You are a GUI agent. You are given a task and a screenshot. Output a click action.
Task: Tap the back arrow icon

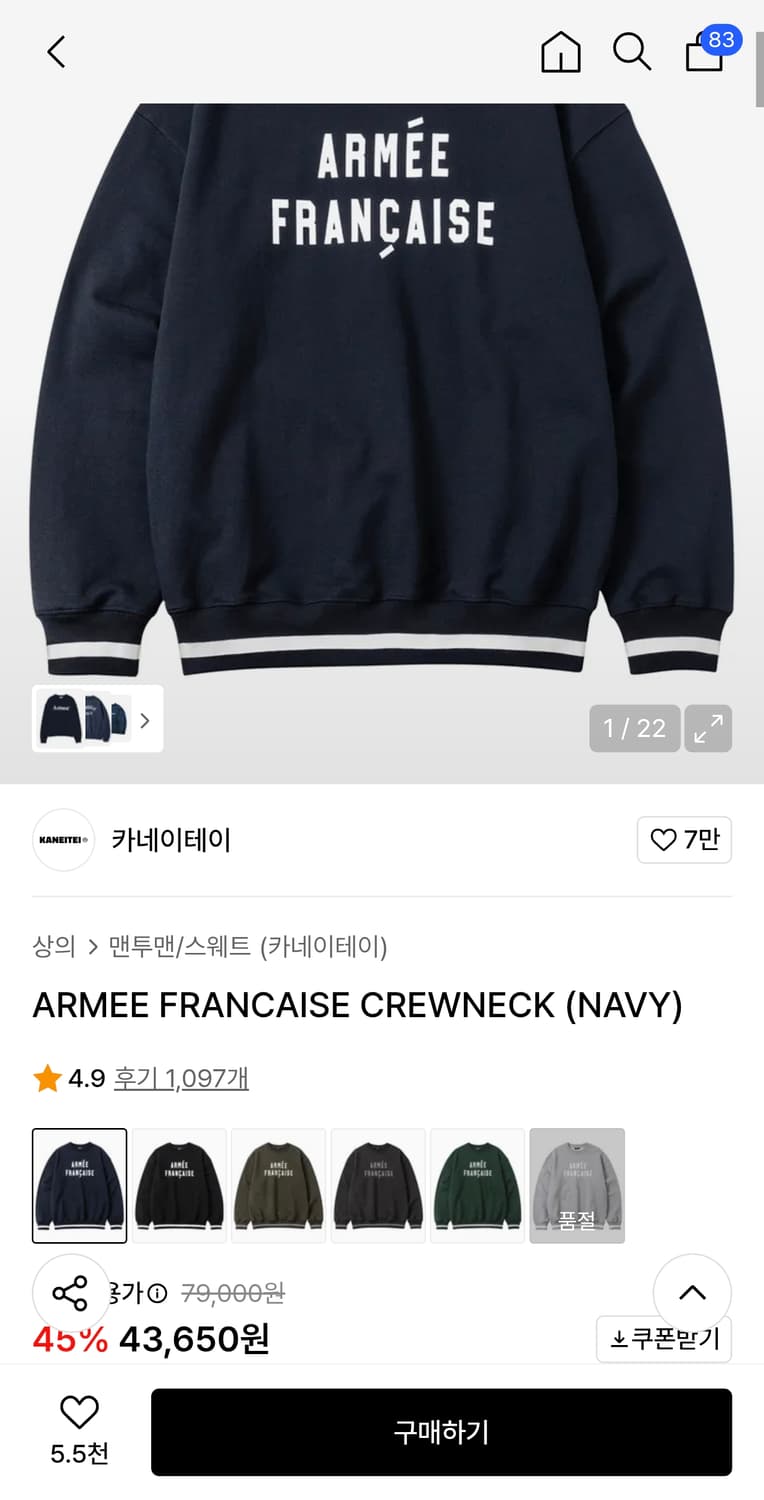click(x=55, y=51)
